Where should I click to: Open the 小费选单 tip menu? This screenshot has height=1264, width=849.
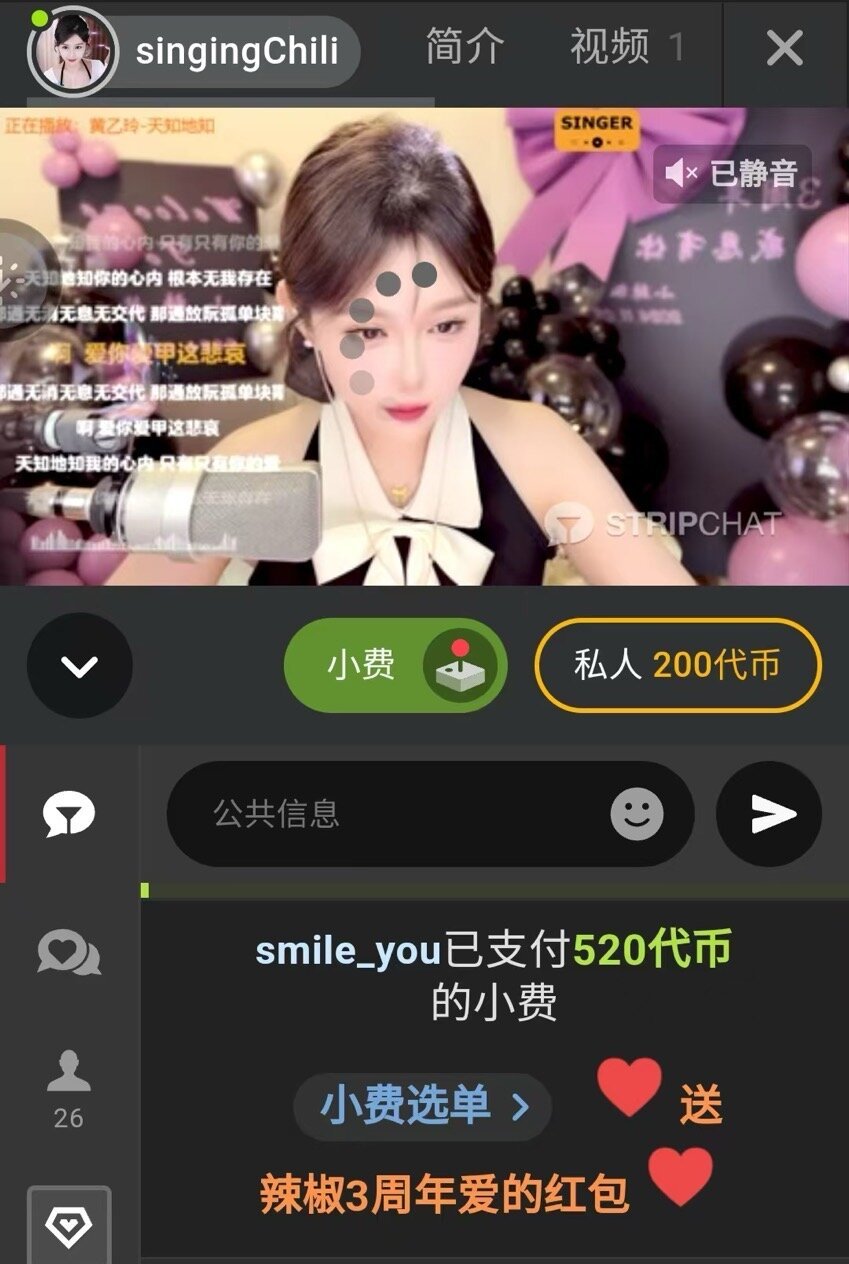422,1106
